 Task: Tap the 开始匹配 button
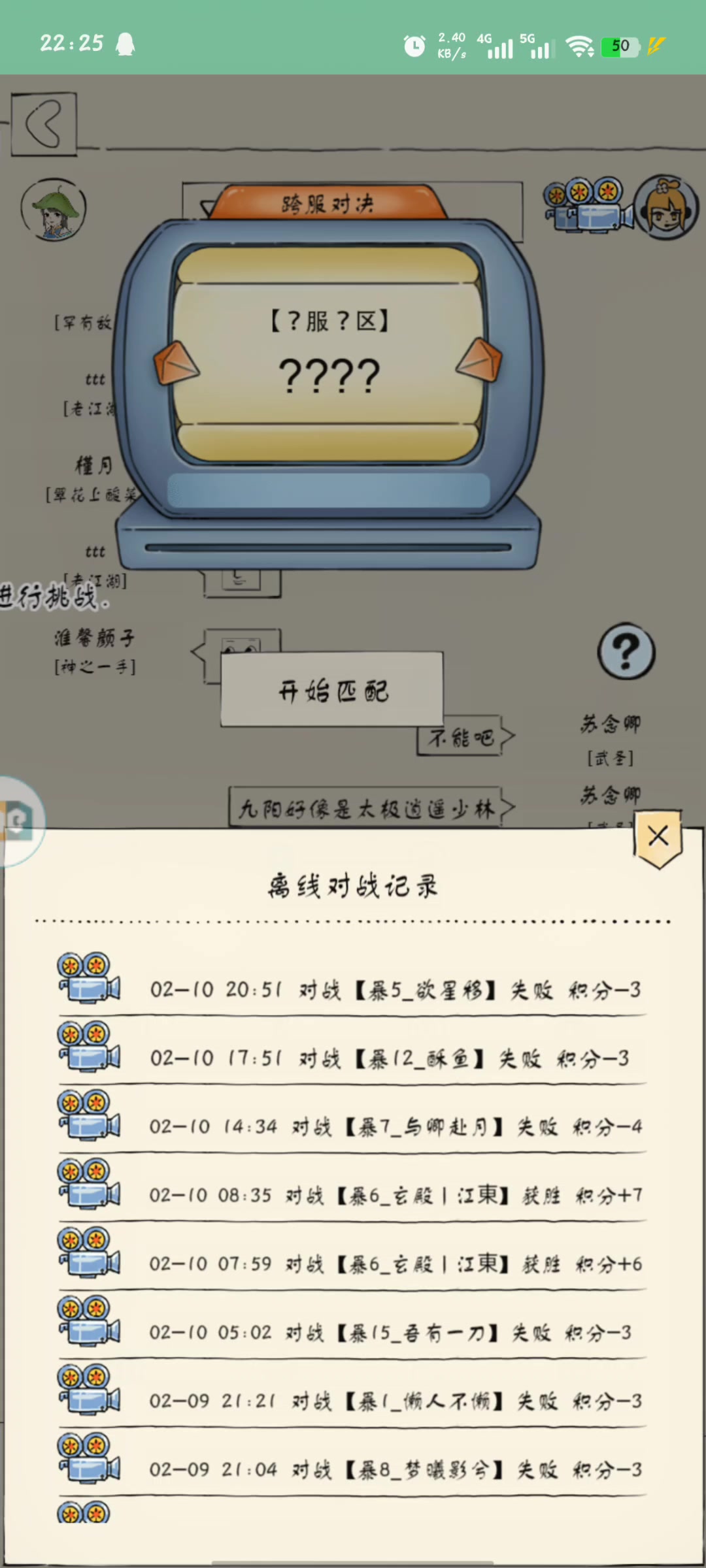click(332, 689)
